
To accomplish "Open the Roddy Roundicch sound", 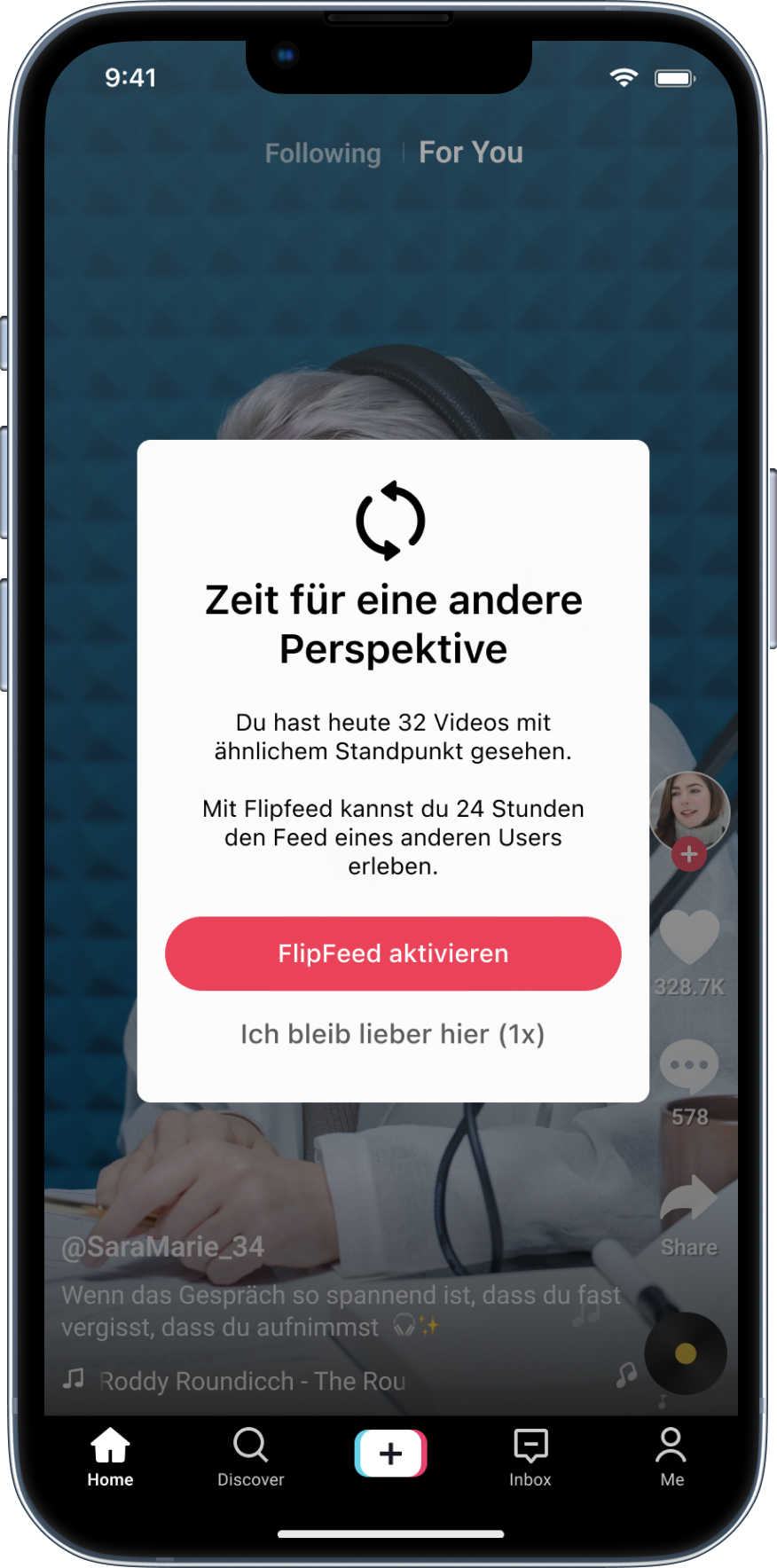I will (252, 1381).
